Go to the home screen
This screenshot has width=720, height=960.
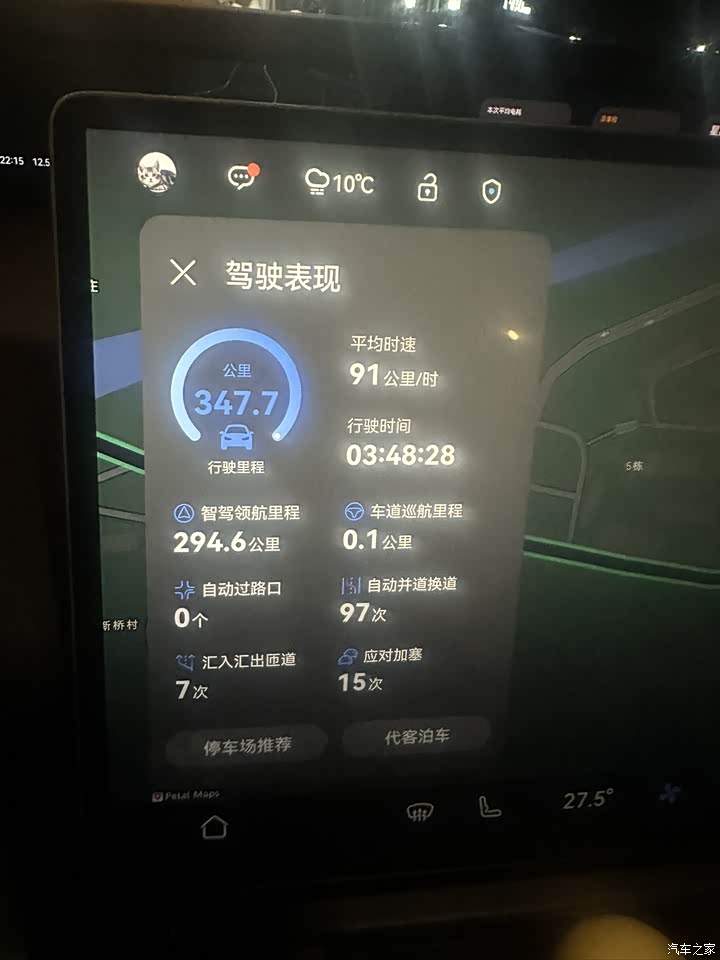[214, 827]
